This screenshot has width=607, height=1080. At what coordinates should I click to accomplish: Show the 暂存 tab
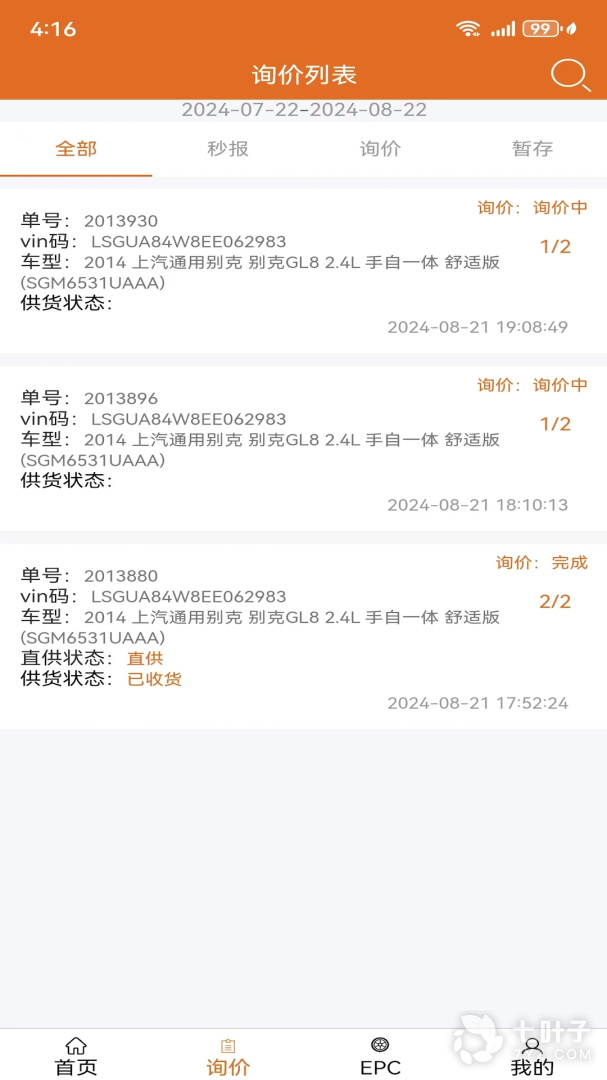[532, 149]
